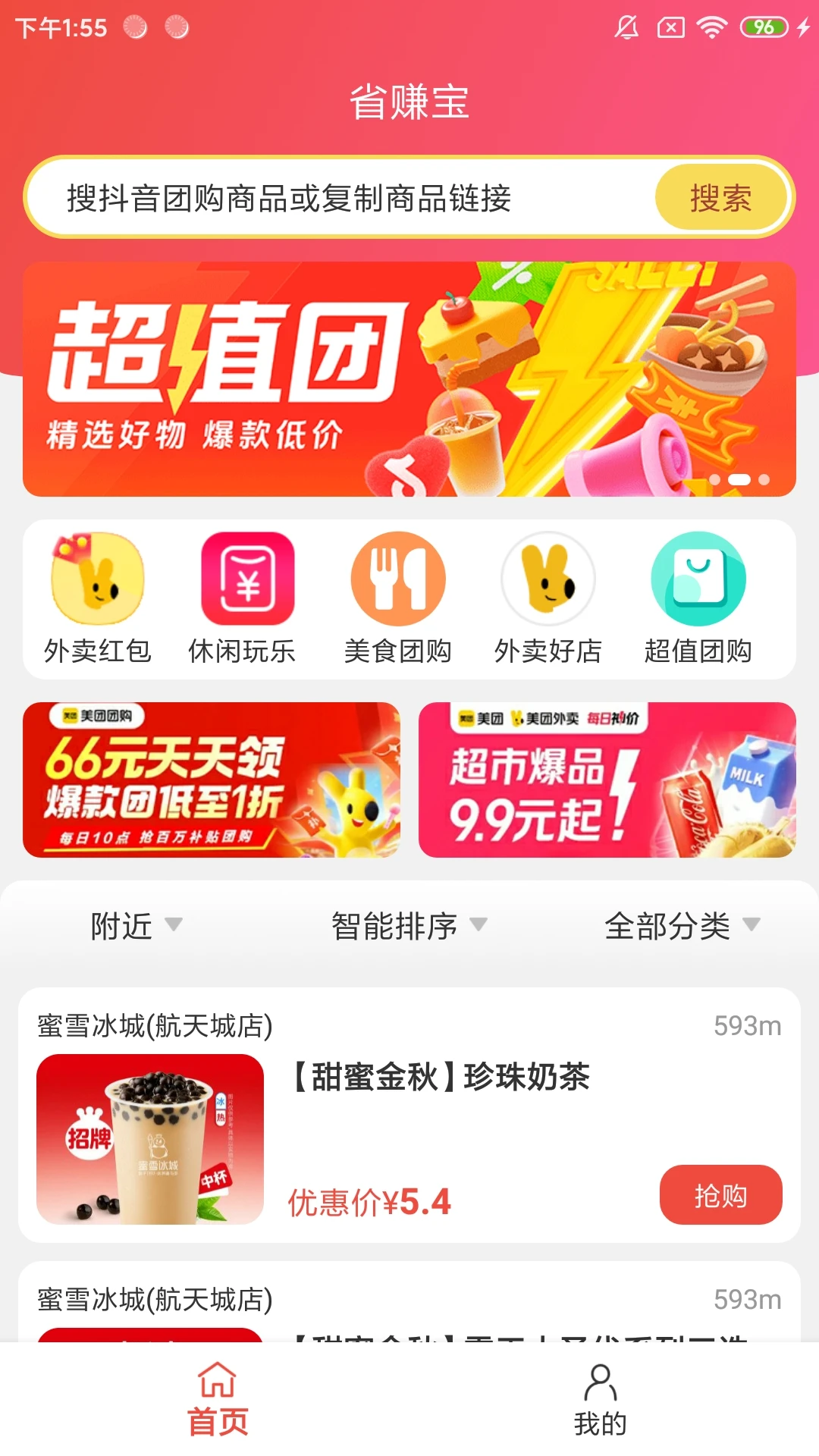This screenshot has height=1456, width=819.
Task: Expand the 全部分类 categories dropdown
Action: pos(681,926)
